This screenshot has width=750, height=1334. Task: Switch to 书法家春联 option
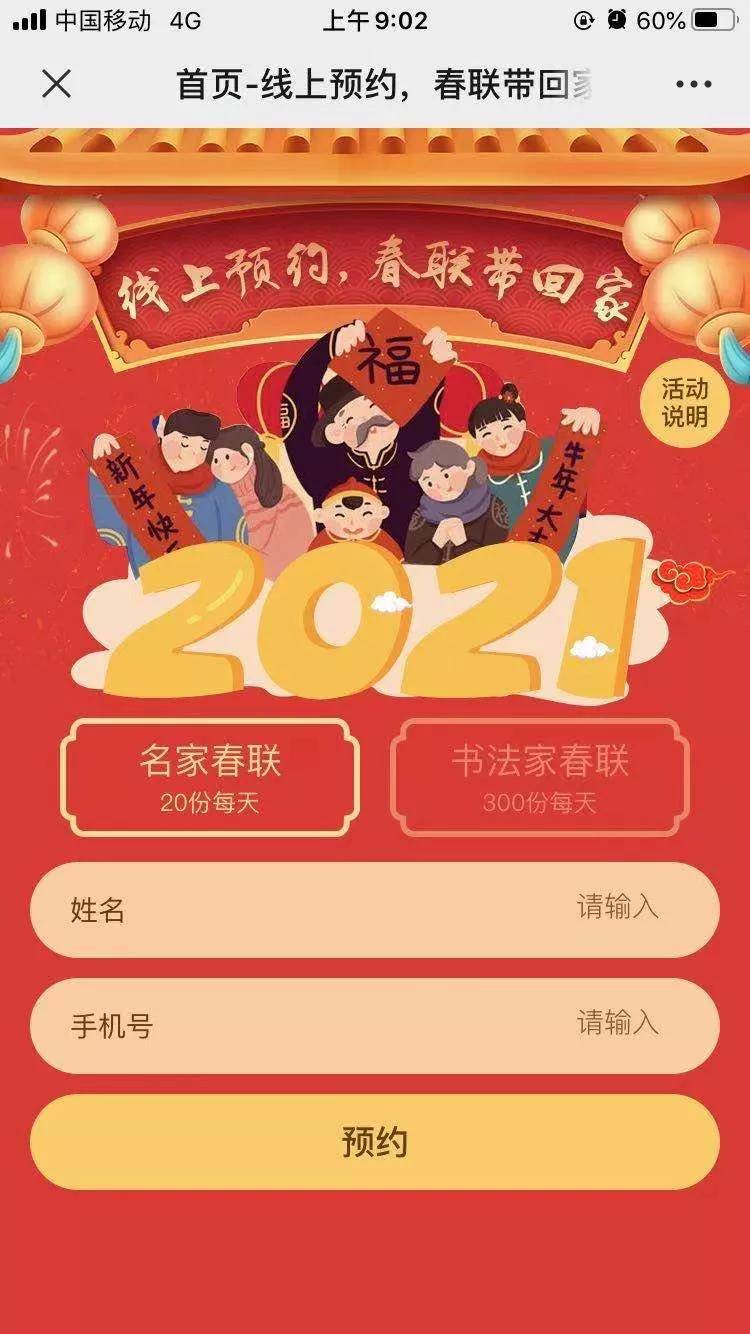coord(539,777)
